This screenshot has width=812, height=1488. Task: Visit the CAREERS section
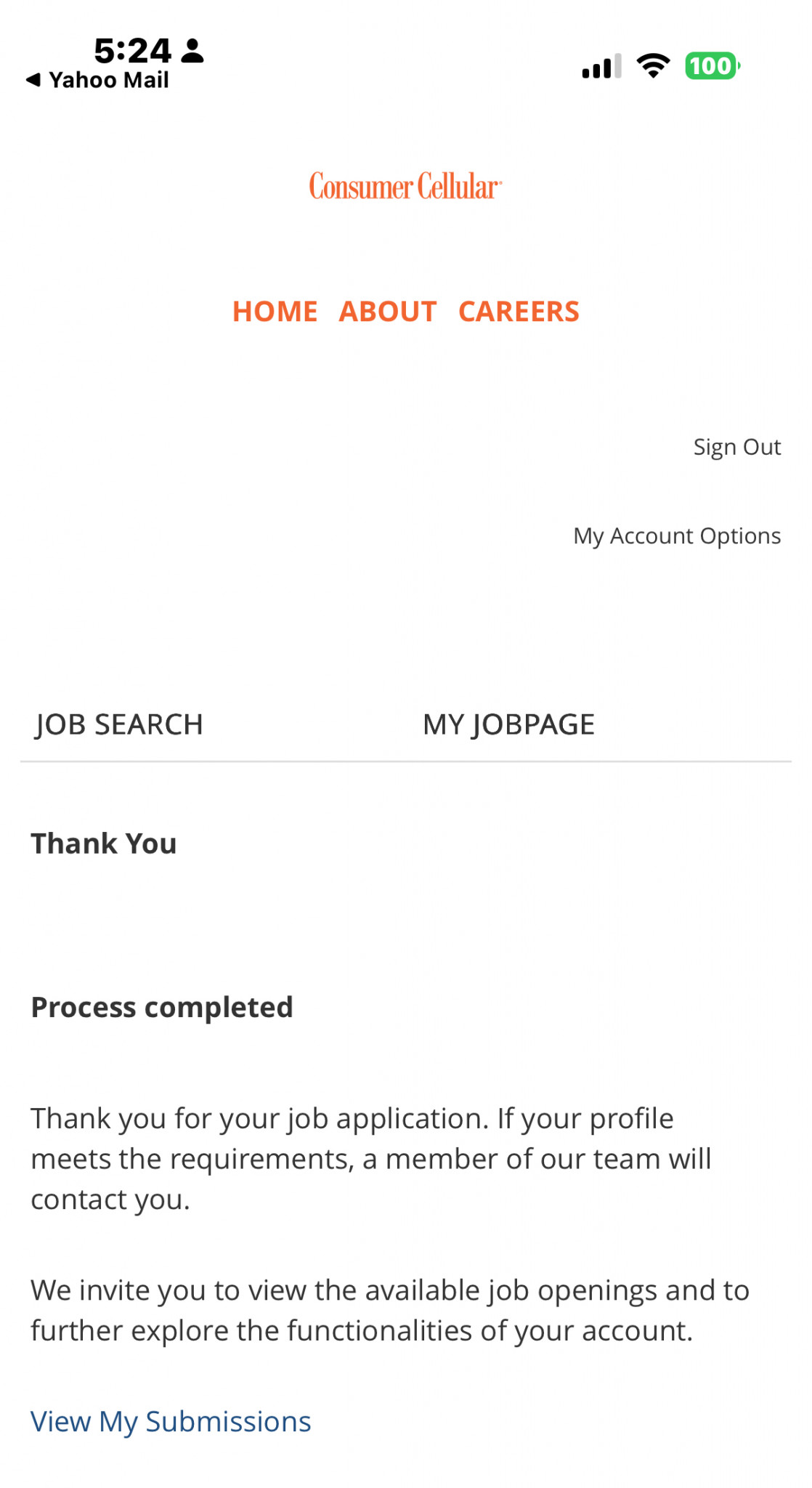[x=519, y=312]
